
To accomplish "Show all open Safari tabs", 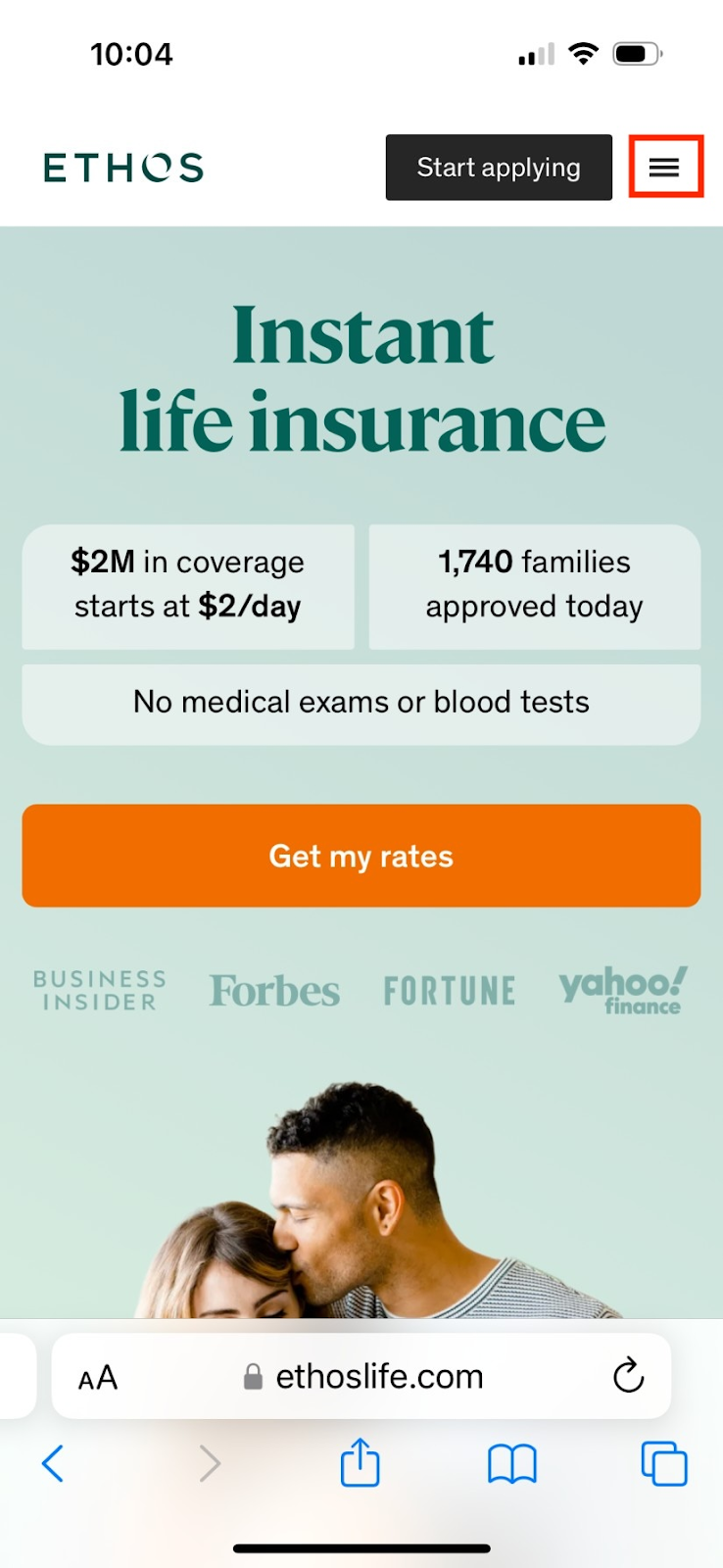I will point(663,1464).
